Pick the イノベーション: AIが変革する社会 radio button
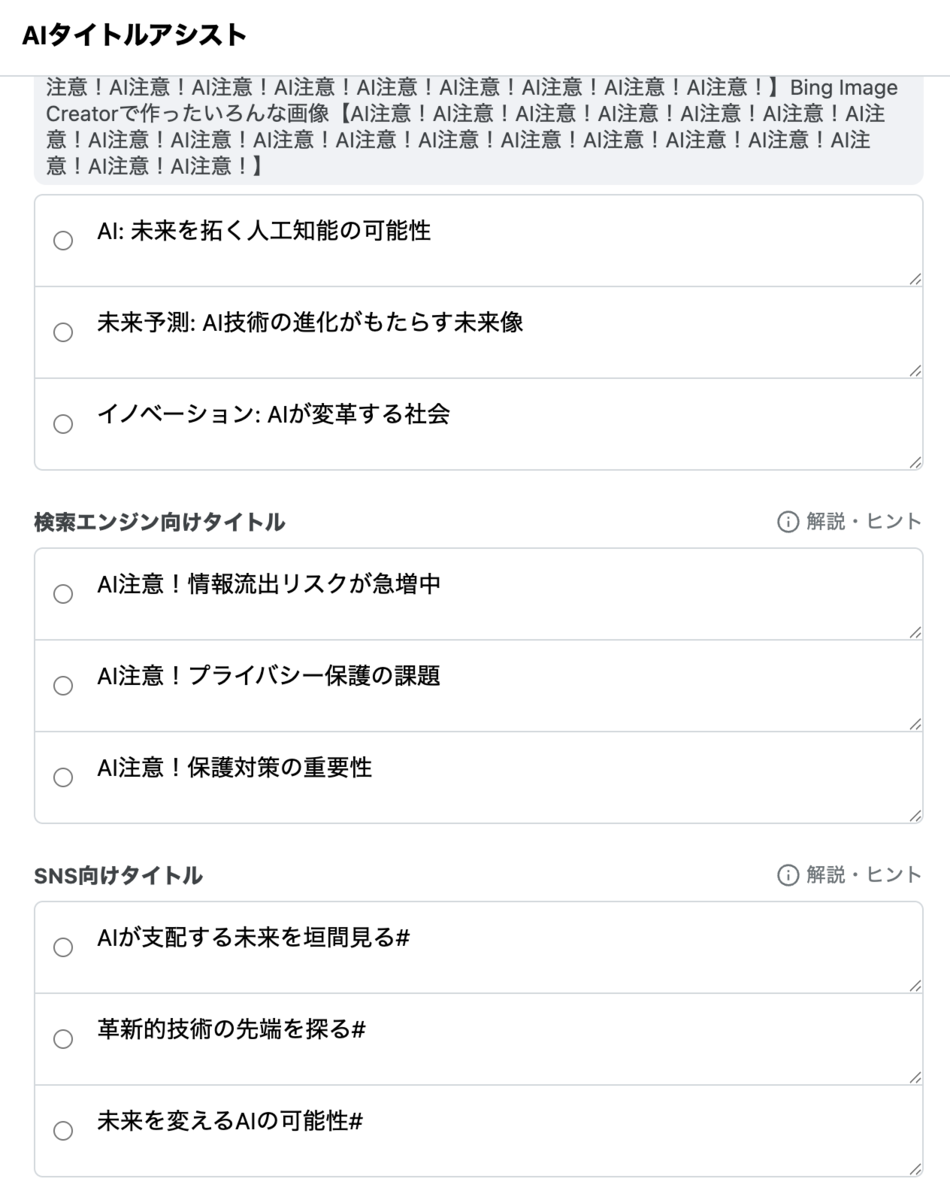Screen dimensions: 950x1200 tap(63, 424)
